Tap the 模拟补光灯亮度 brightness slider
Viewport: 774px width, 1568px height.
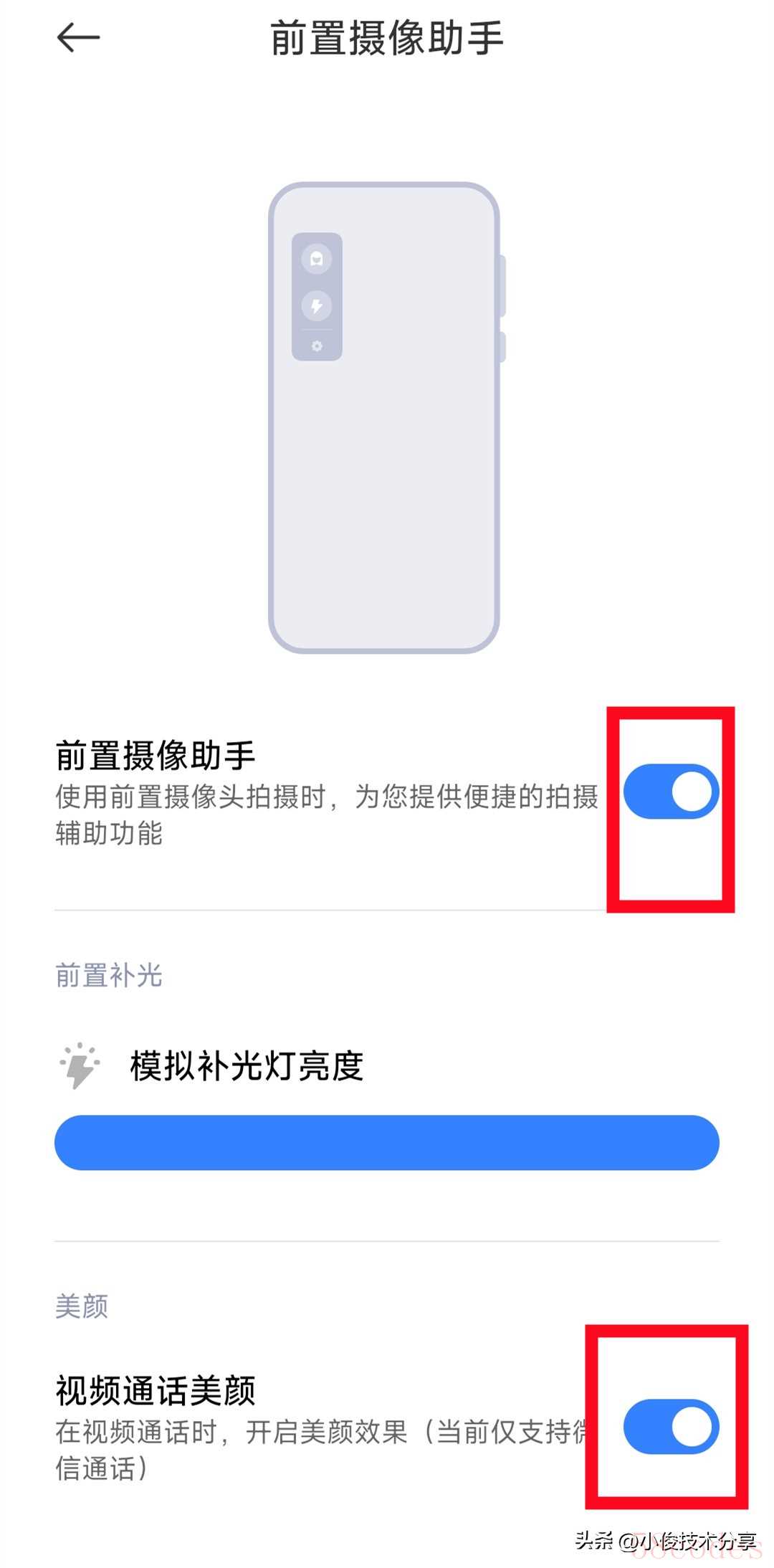point(387,1142)
